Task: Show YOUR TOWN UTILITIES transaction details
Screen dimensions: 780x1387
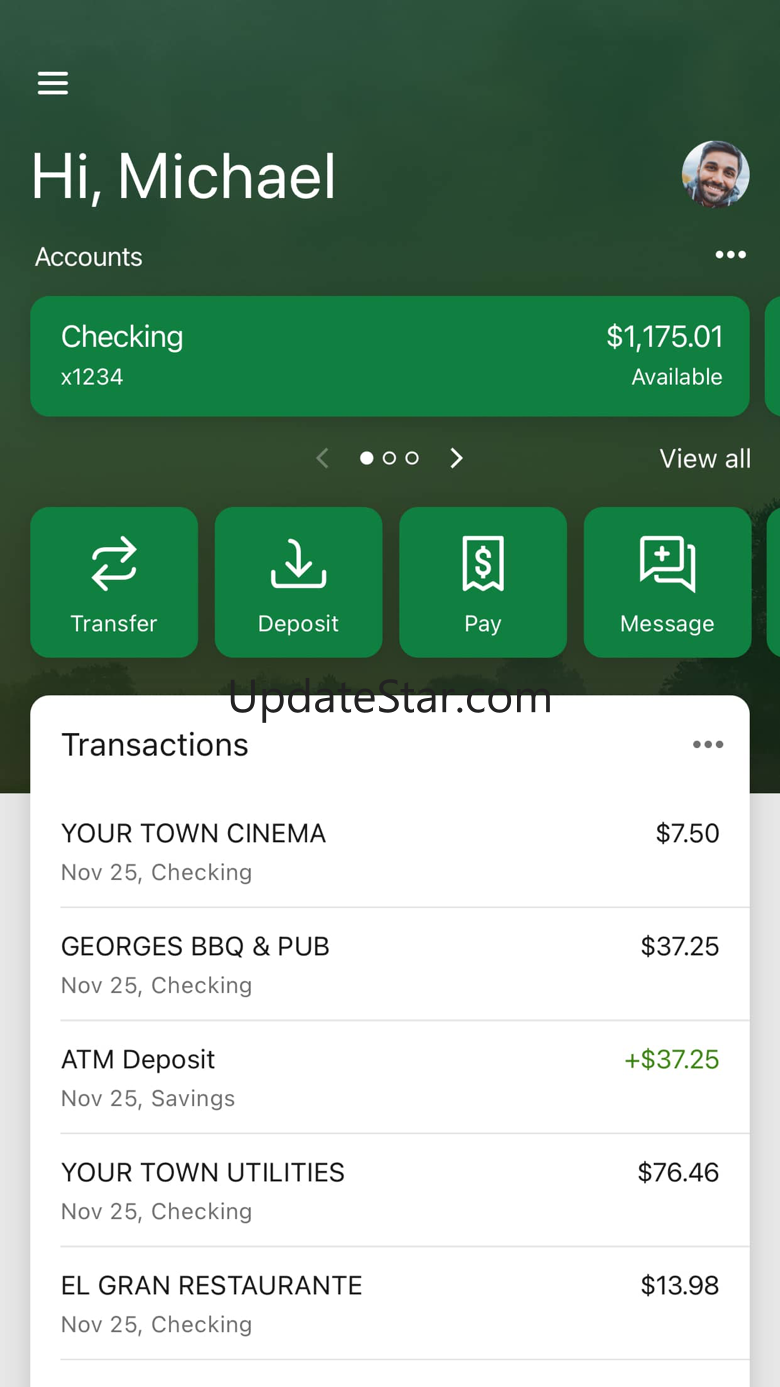Action: click(390, 1190)
